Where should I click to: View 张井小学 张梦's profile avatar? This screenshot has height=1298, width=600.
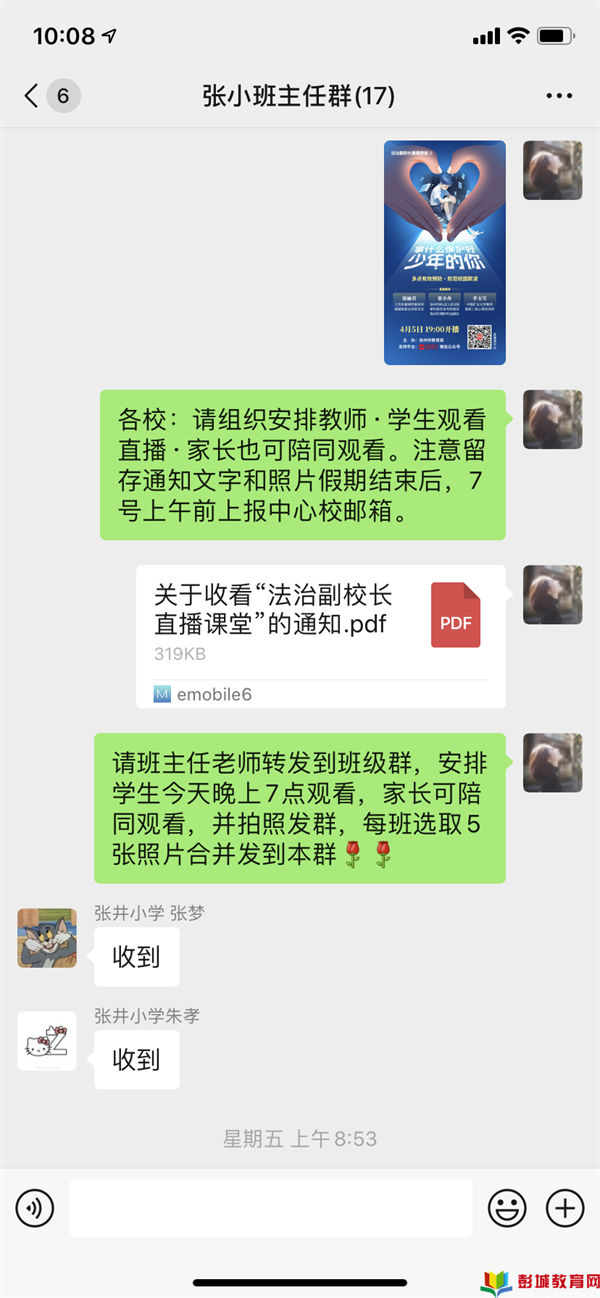point(47,938)
